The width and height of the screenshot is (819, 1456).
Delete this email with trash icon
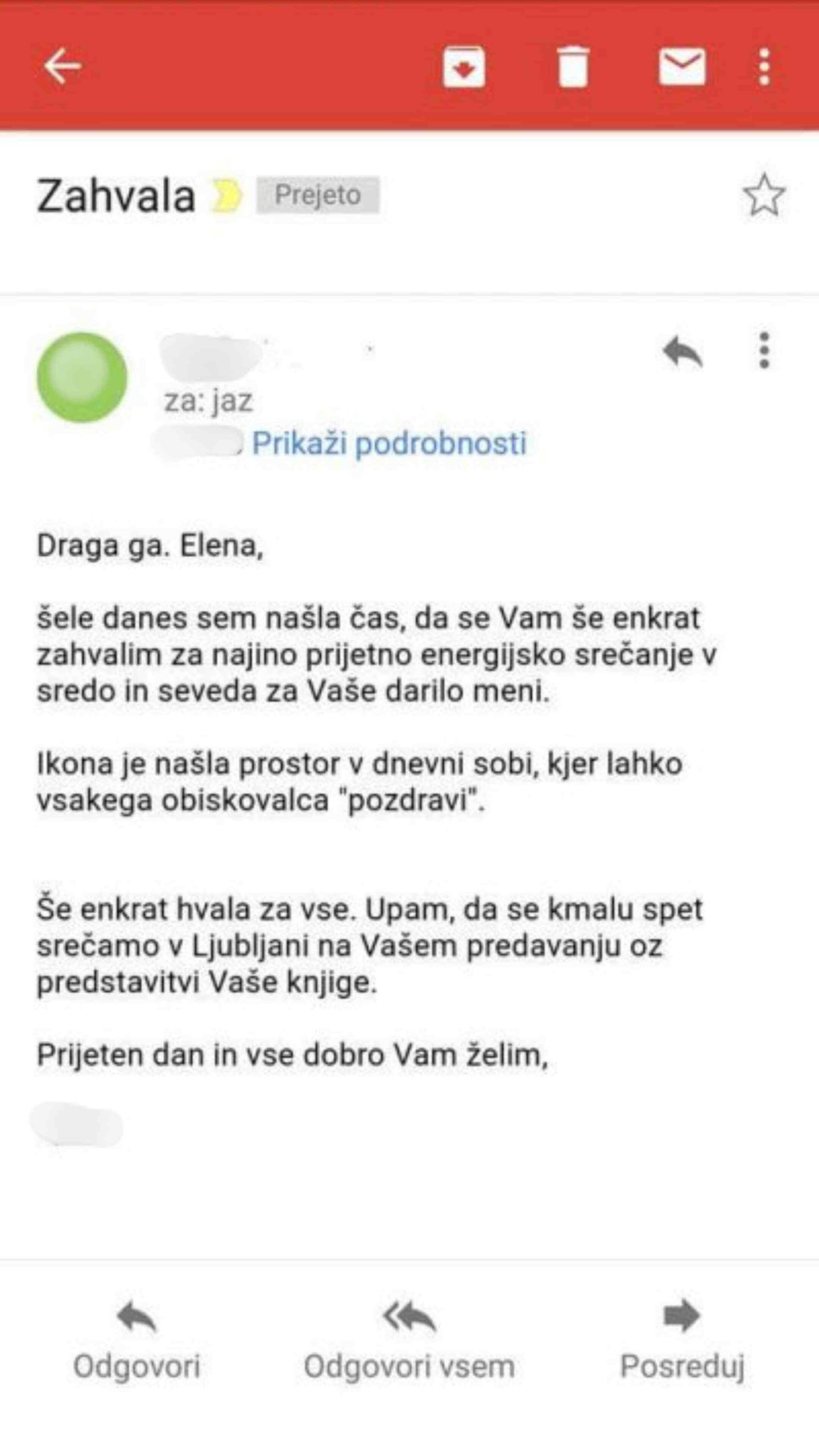click(572, 67)
